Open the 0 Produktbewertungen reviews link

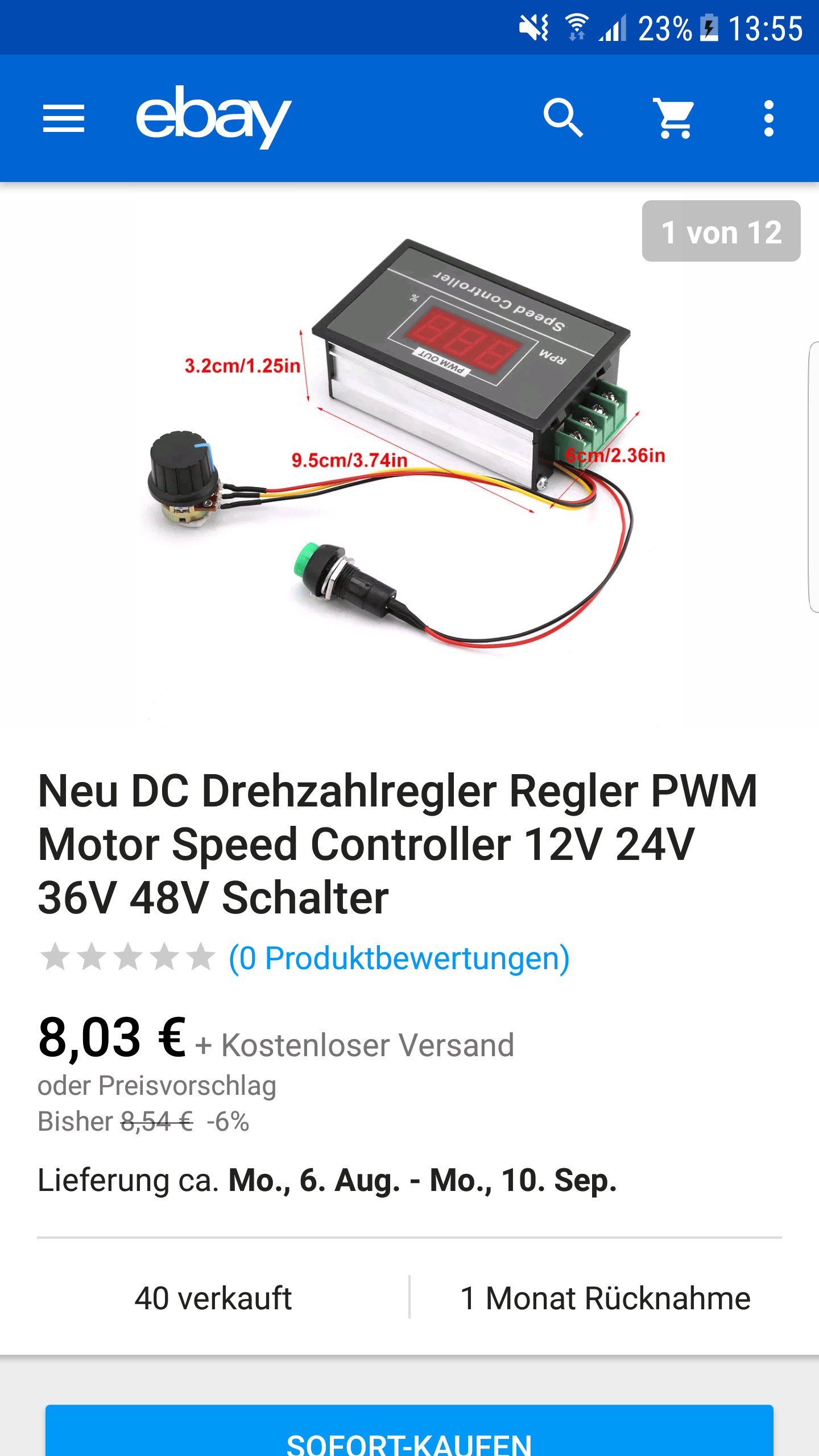(x=399, y=958)
